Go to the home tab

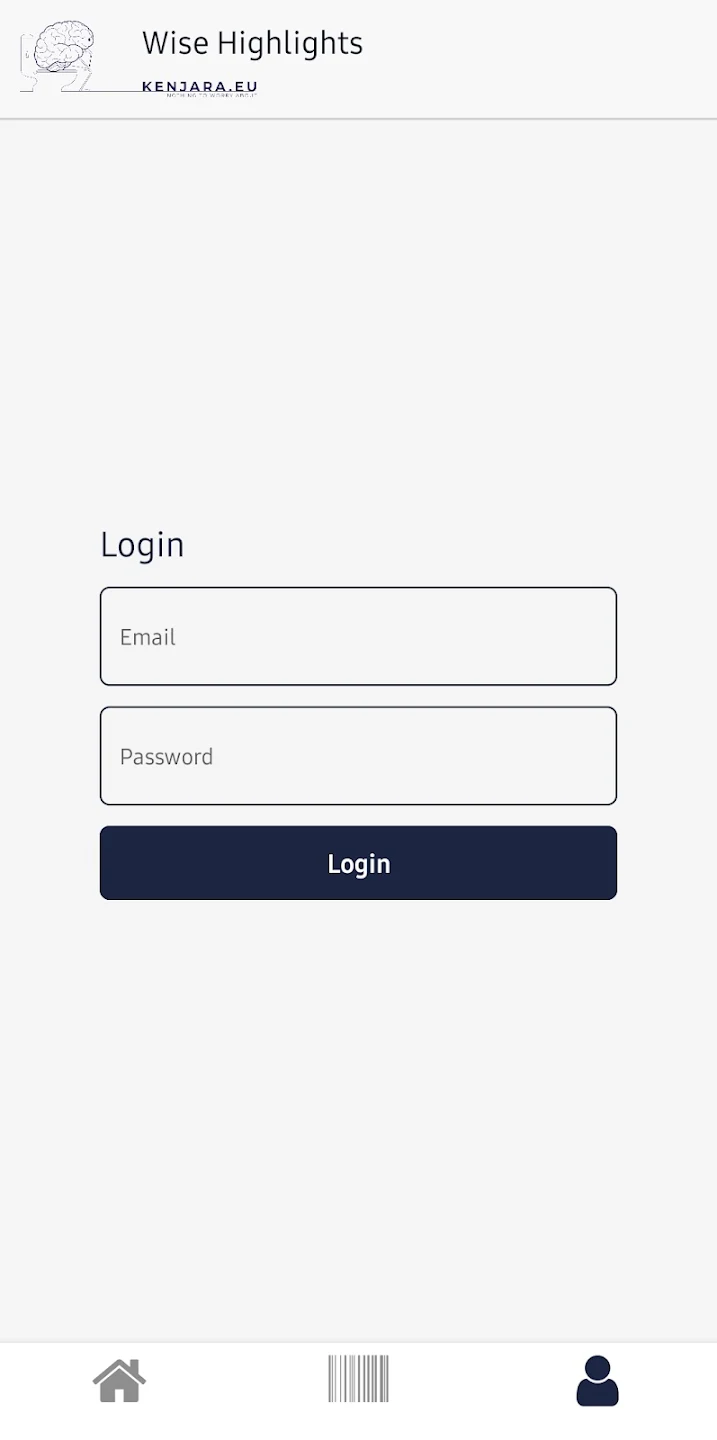120,1380
